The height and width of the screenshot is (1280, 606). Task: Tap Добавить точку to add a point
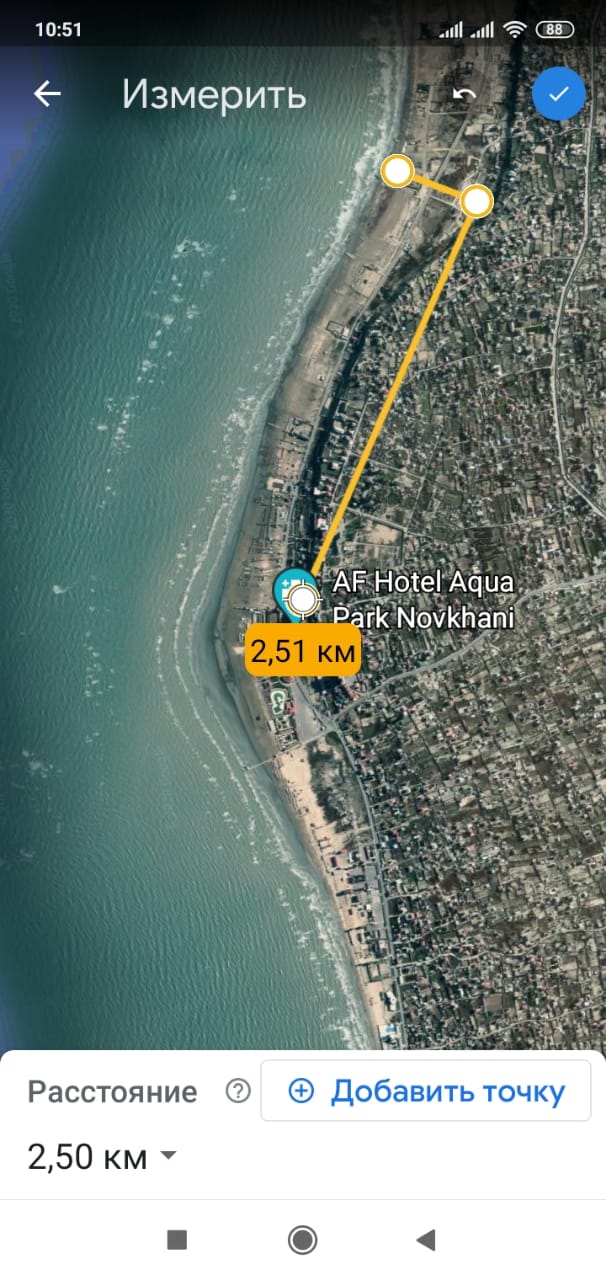[426, 1091]
